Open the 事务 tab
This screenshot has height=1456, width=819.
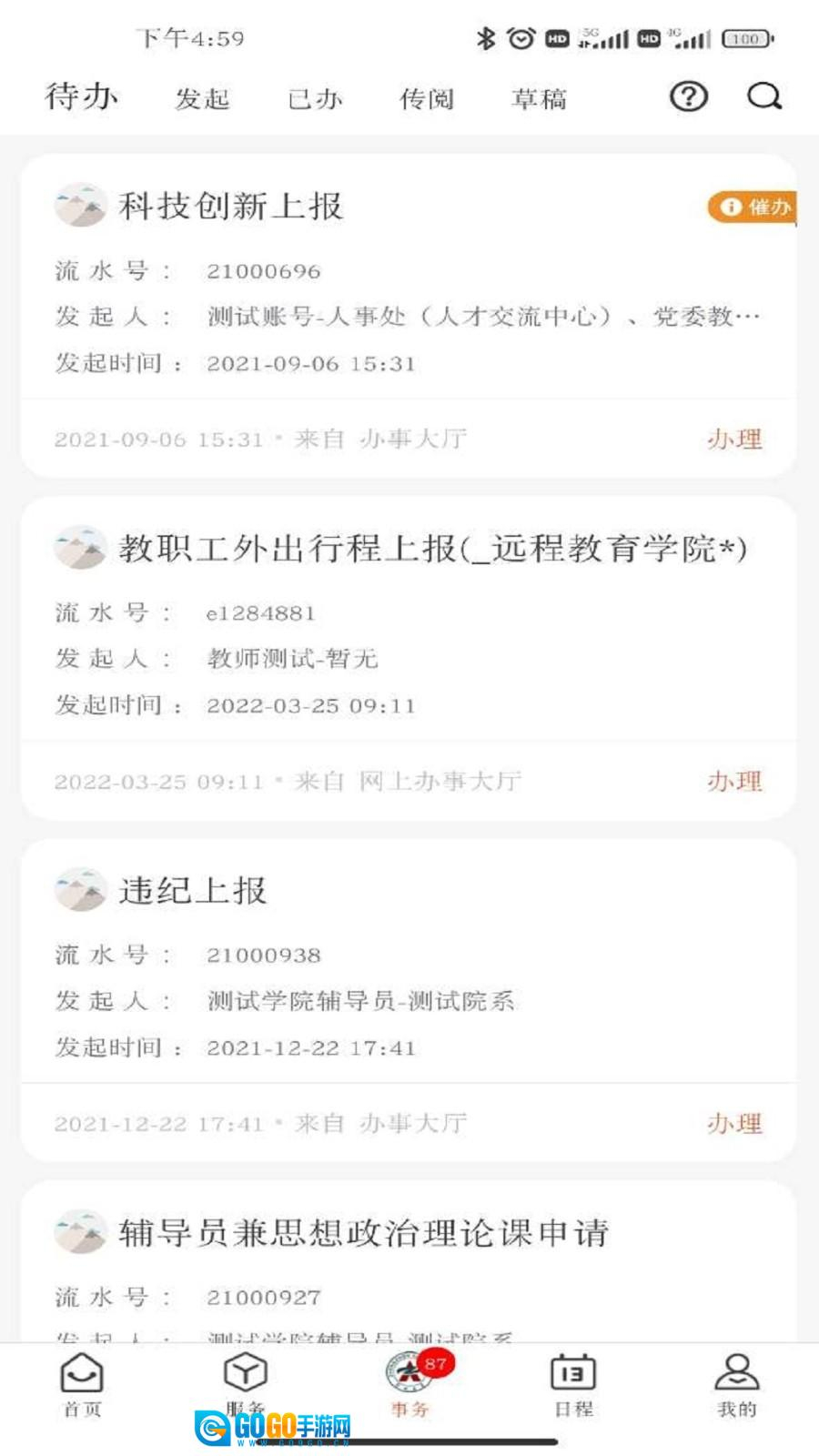409,1385
